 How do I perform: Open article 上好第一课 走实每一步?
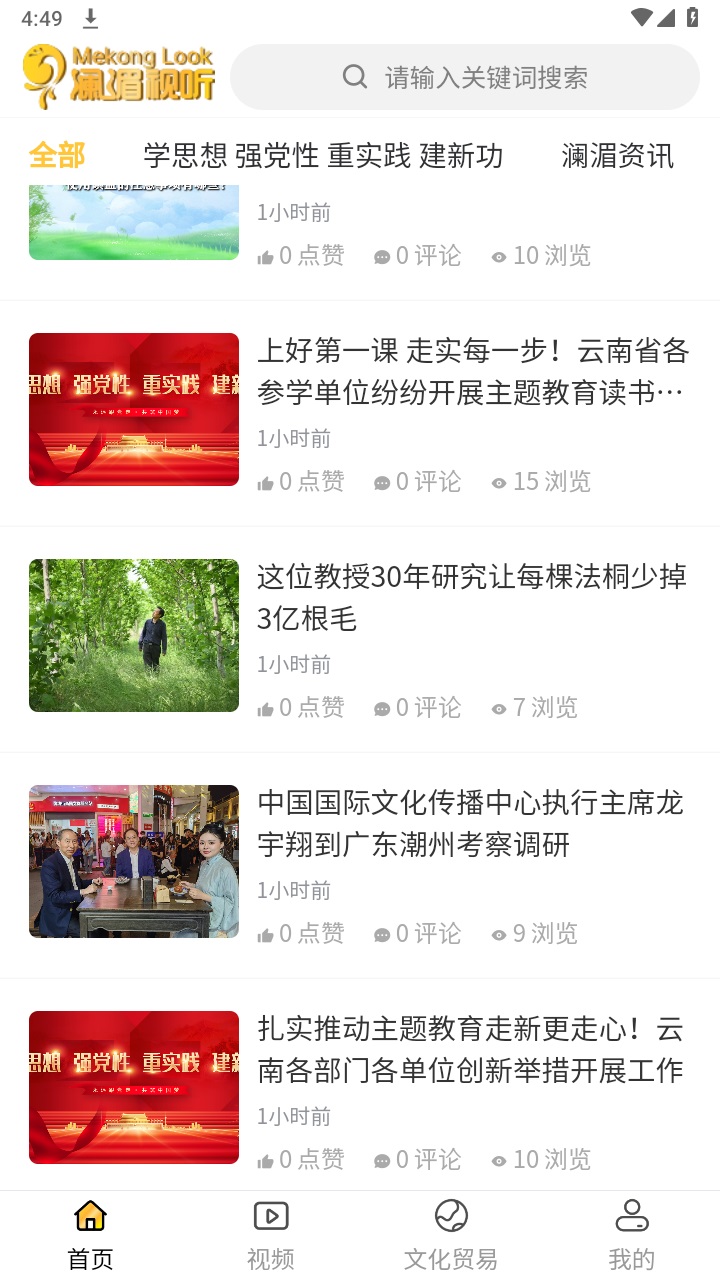[x=473, y=372]
